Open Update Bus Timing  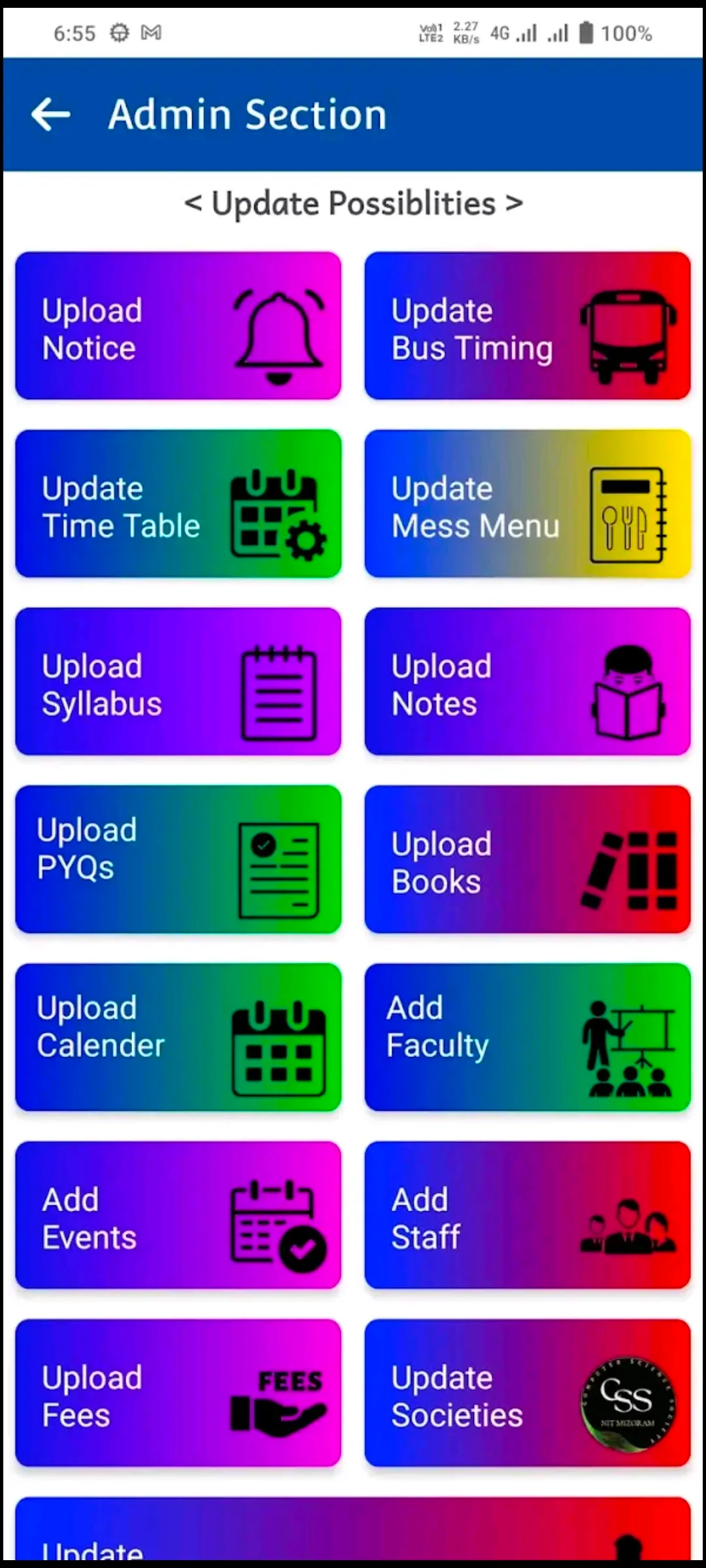[x=528, y=325]
